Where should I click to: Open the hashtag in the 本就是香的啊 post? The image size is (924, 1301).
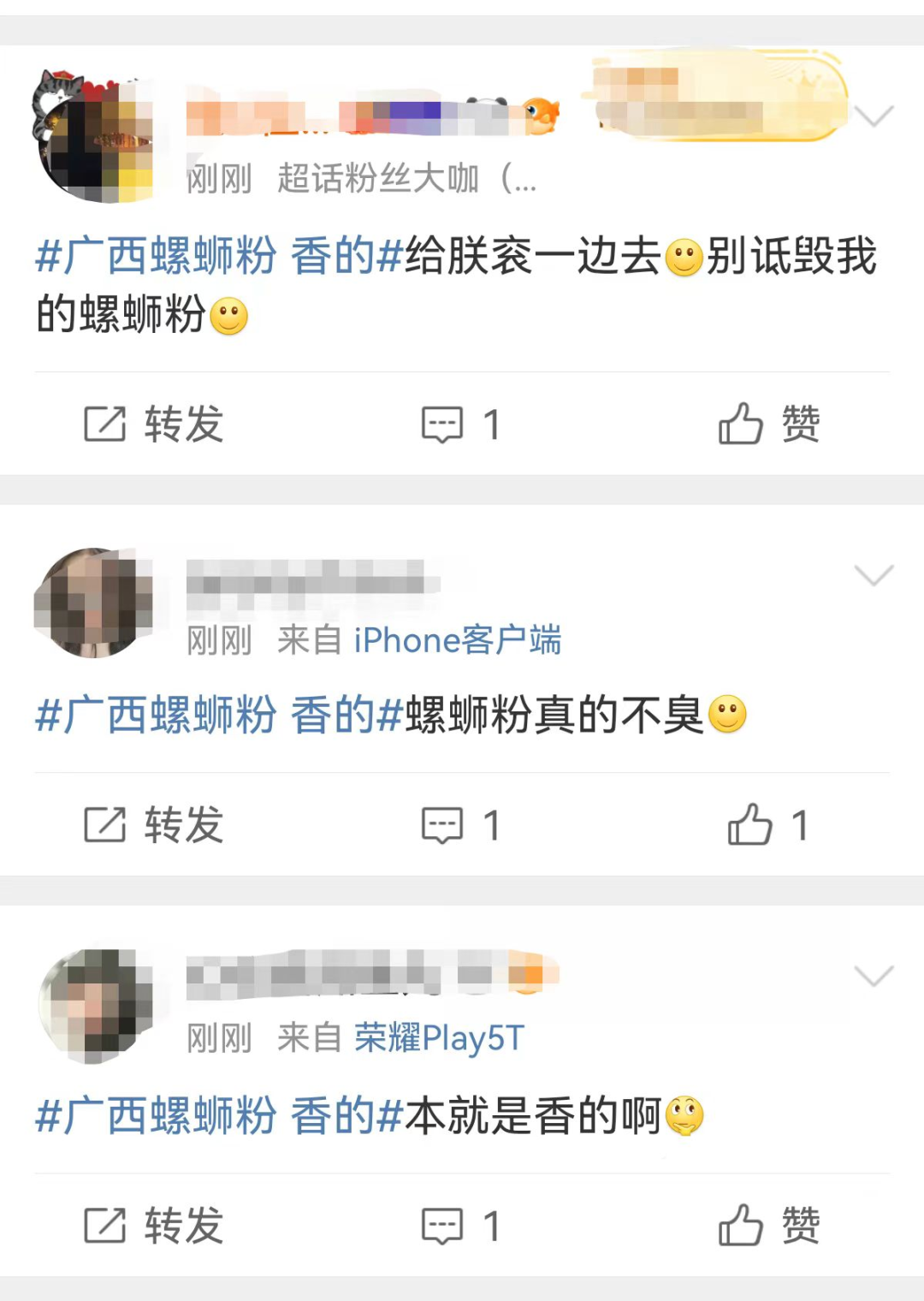pyautogui.click(x=219, y=1116)
